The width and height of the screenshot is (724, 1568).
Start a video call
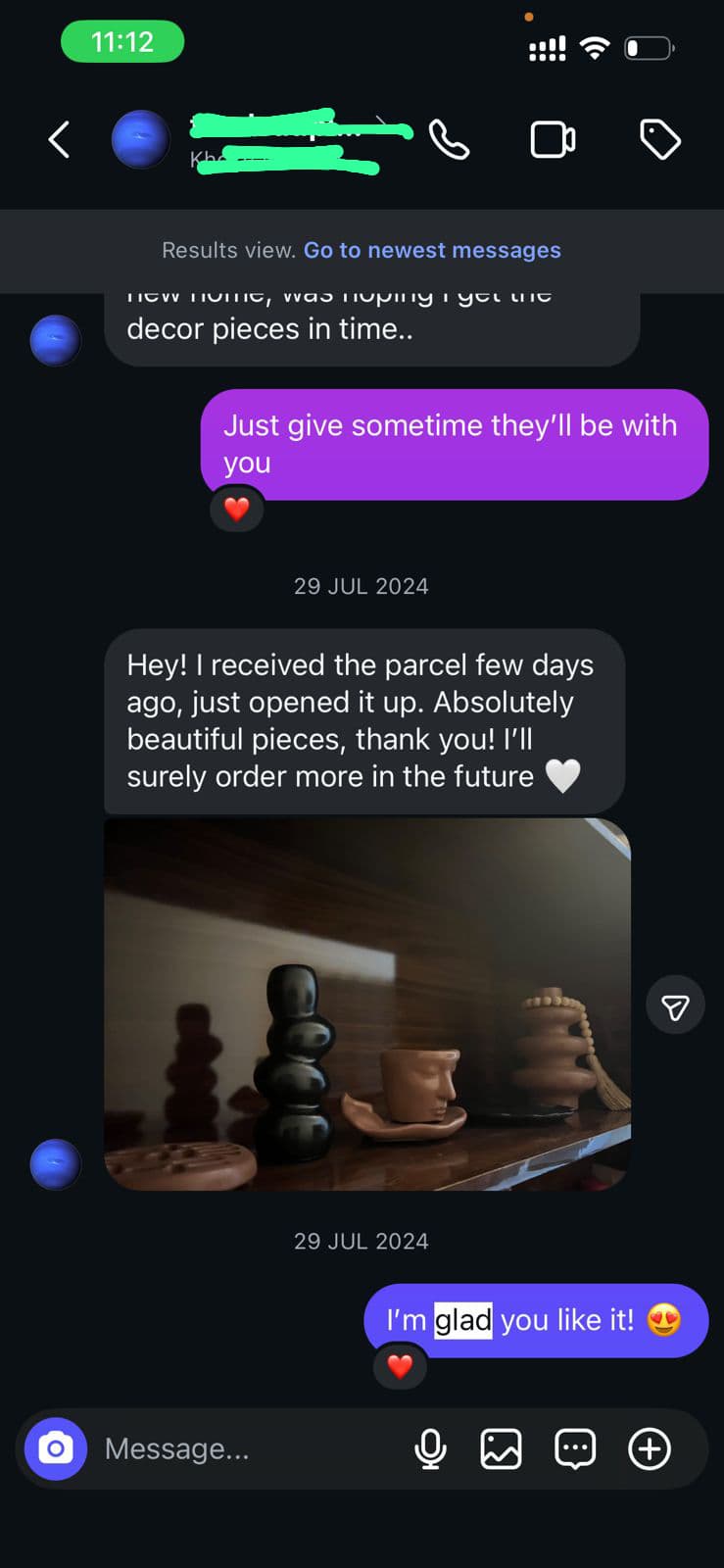[553, 140]
